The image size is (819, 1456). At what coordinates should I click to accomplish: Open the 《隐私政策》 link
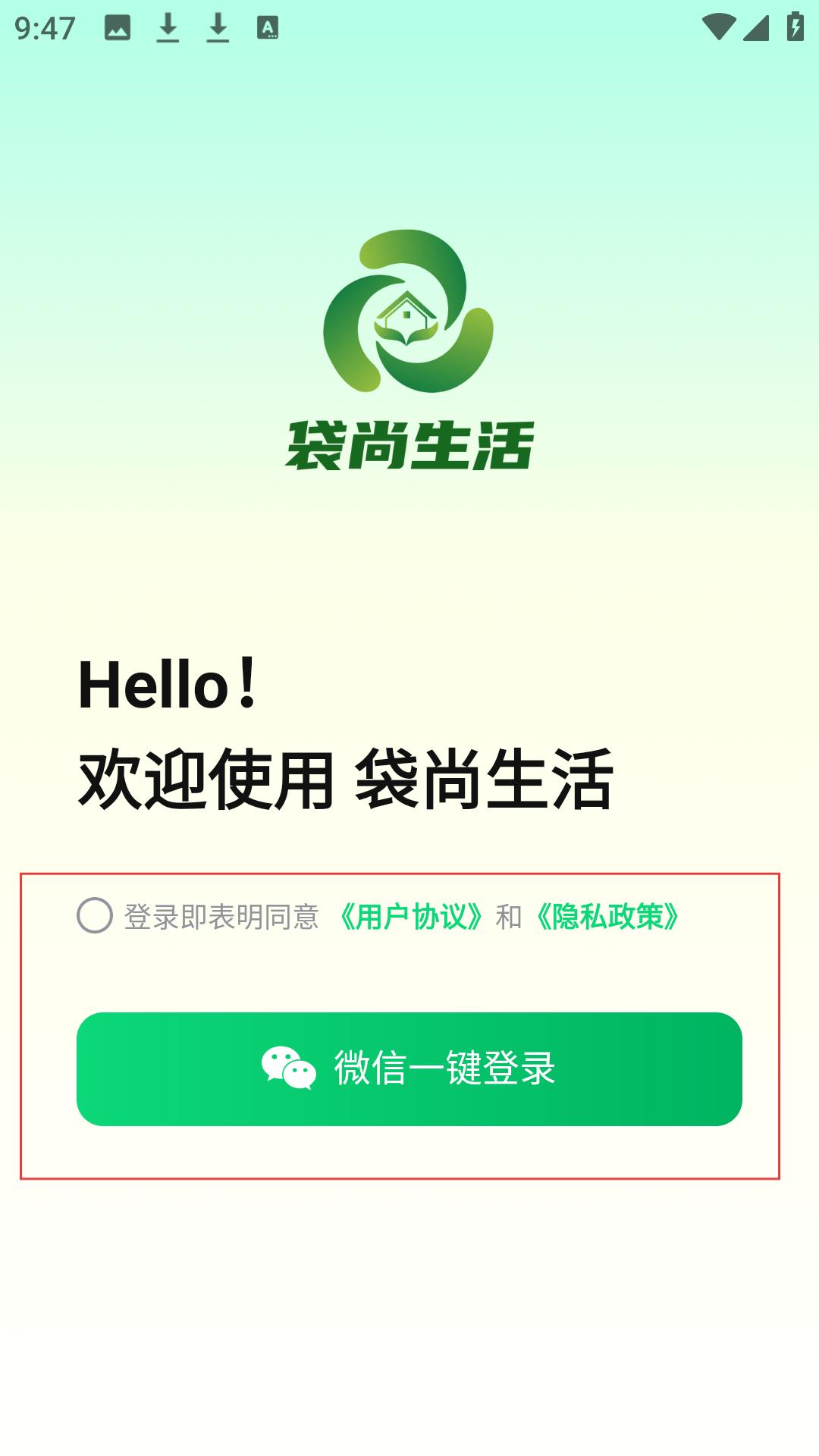tap(607, 917)
